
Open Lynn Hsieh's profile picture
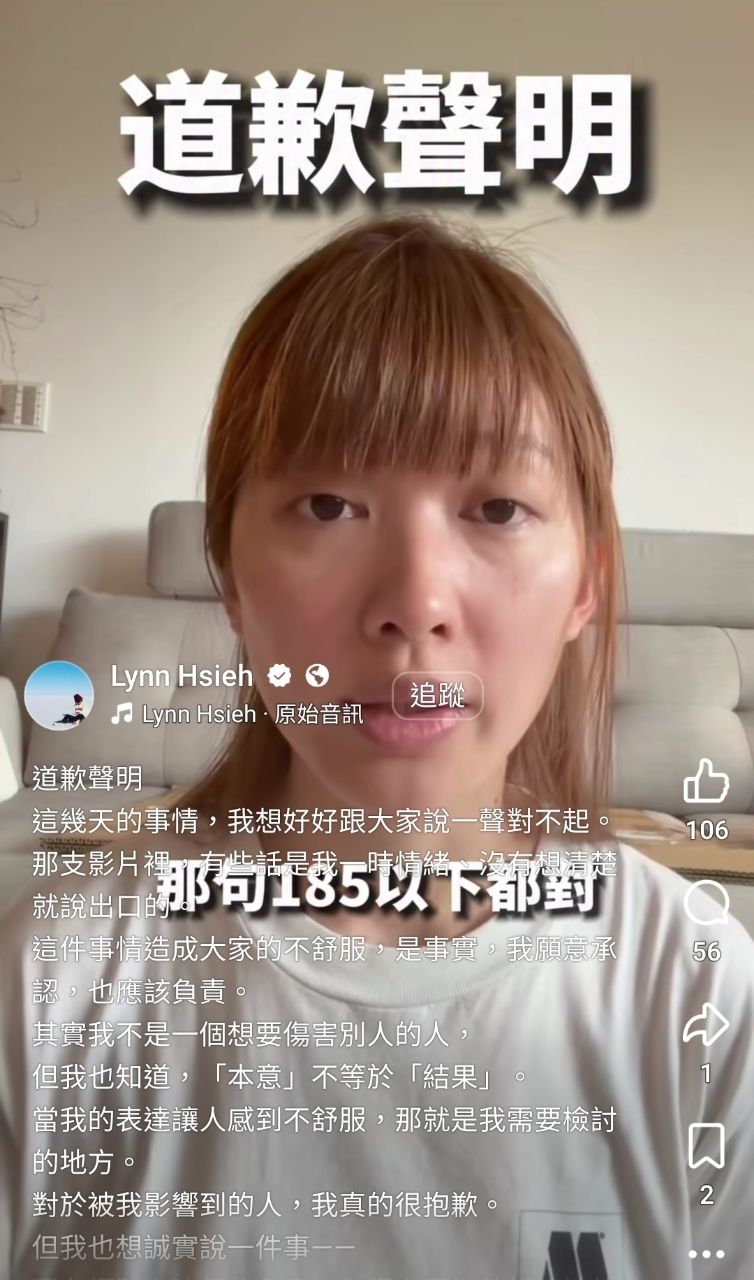(59, 695)
